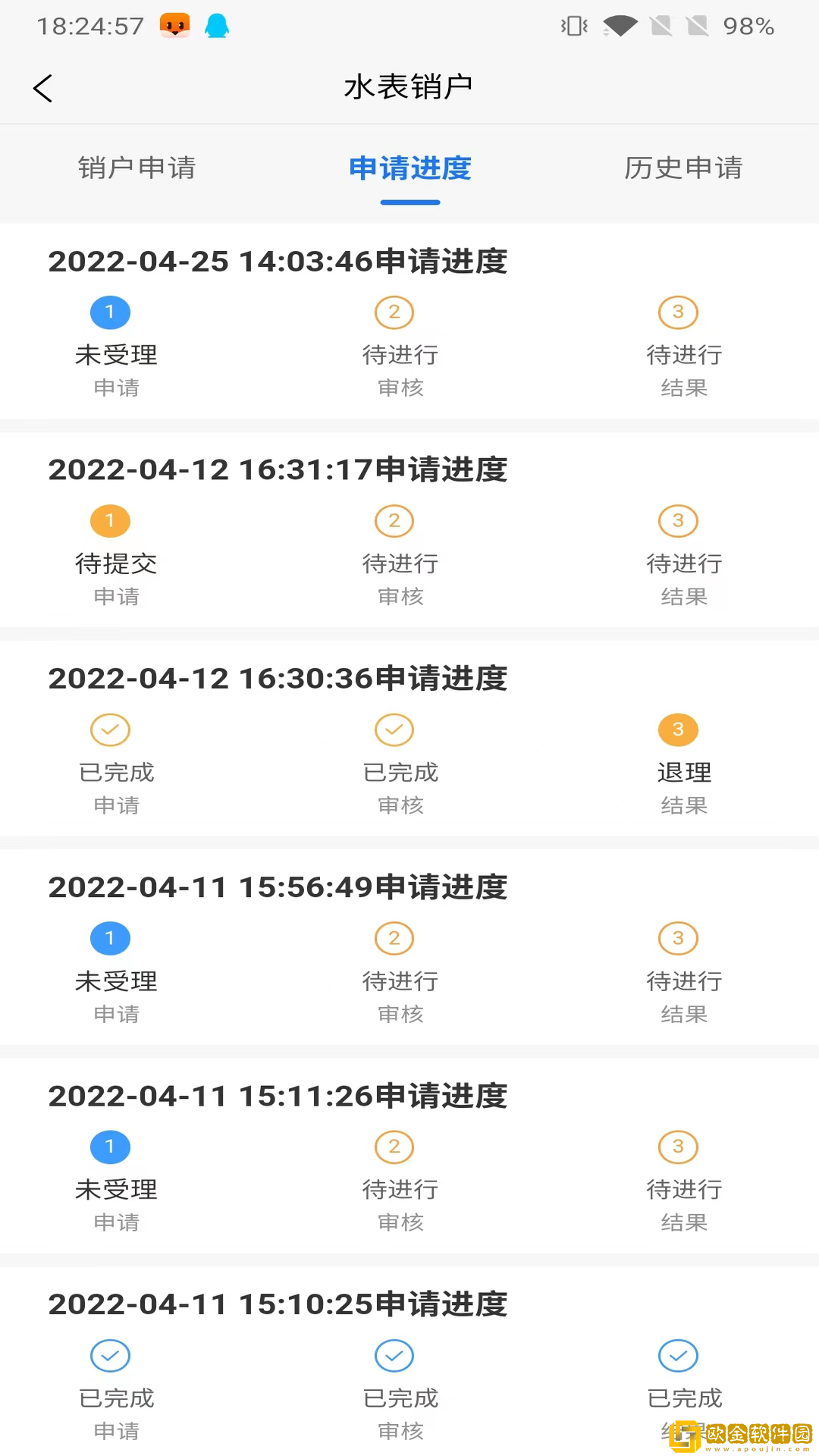Switch to the 历史申请 tab

tap(682, 168)
